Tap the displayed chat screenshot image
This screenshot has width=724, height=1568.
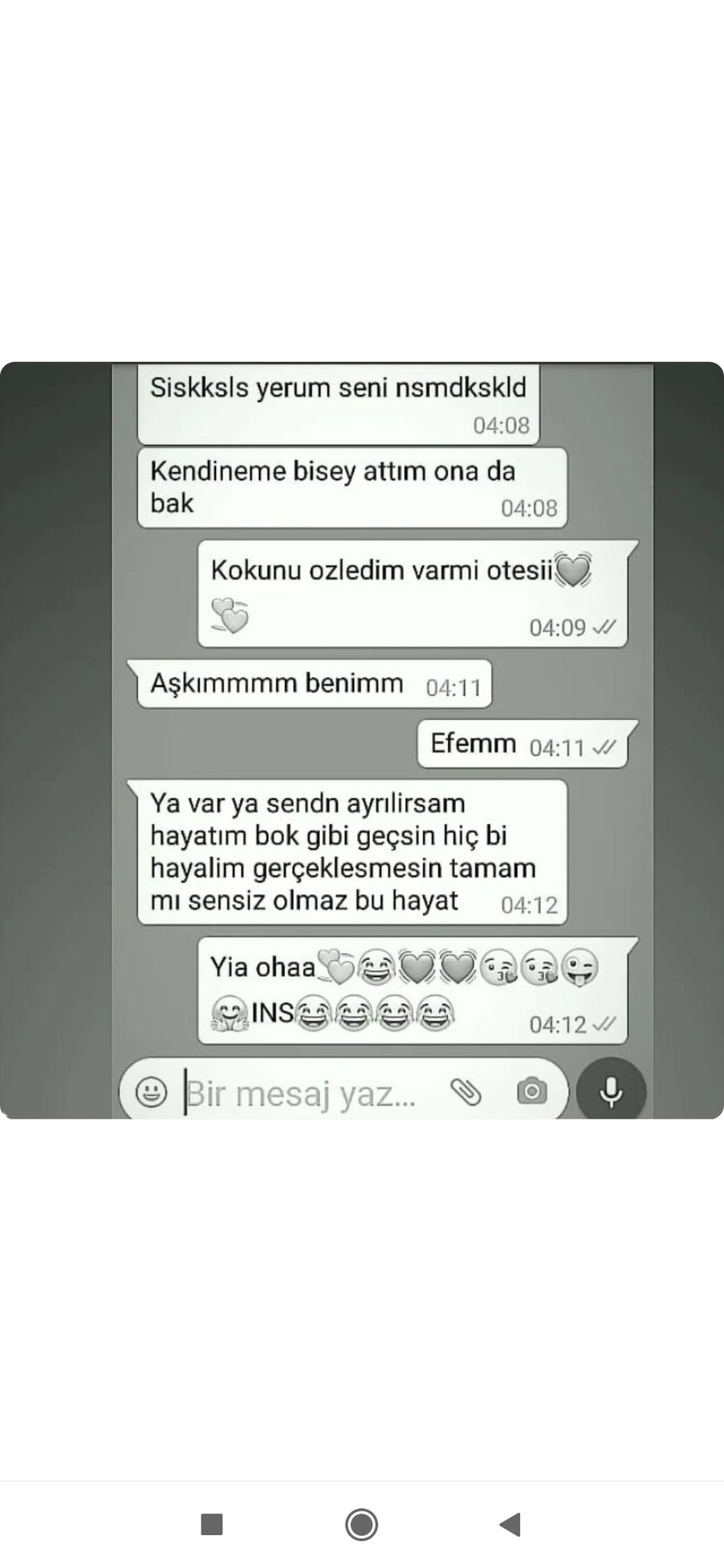click(362, 740)
